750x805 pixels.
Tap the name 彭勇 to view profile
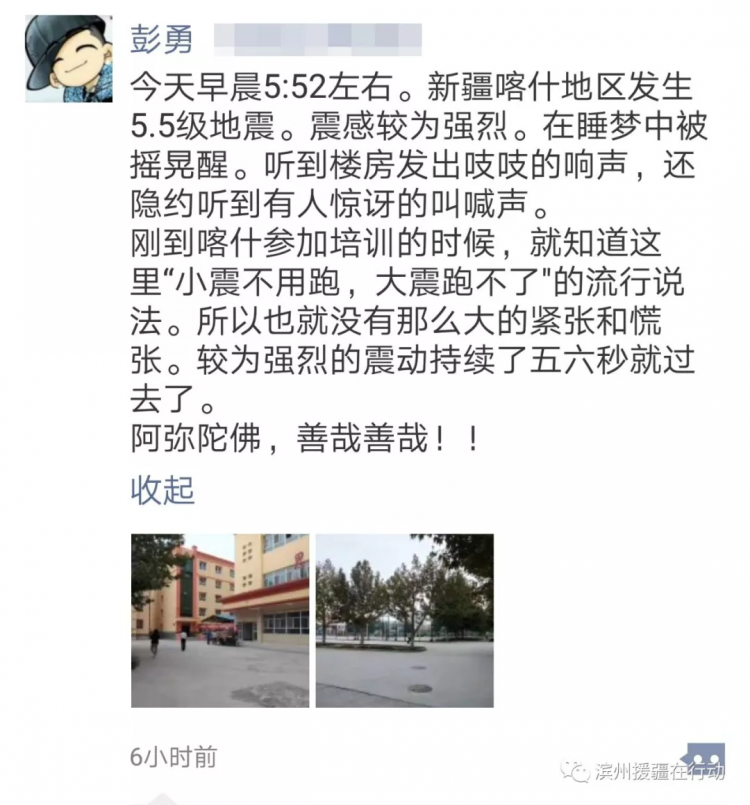pos(160,39)
